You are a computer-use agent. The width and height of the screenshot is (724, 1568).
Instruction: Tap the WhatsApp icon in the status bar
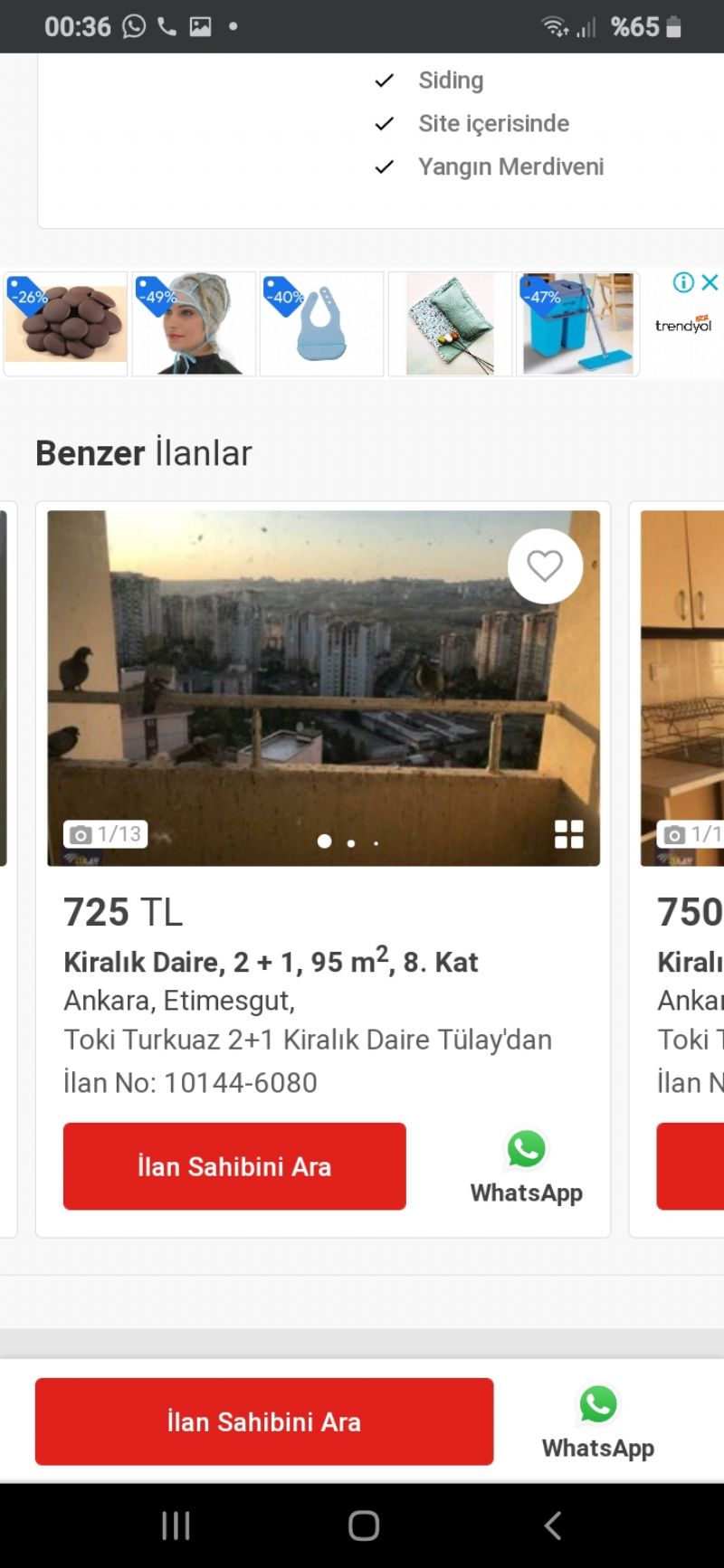pos(134,26)
